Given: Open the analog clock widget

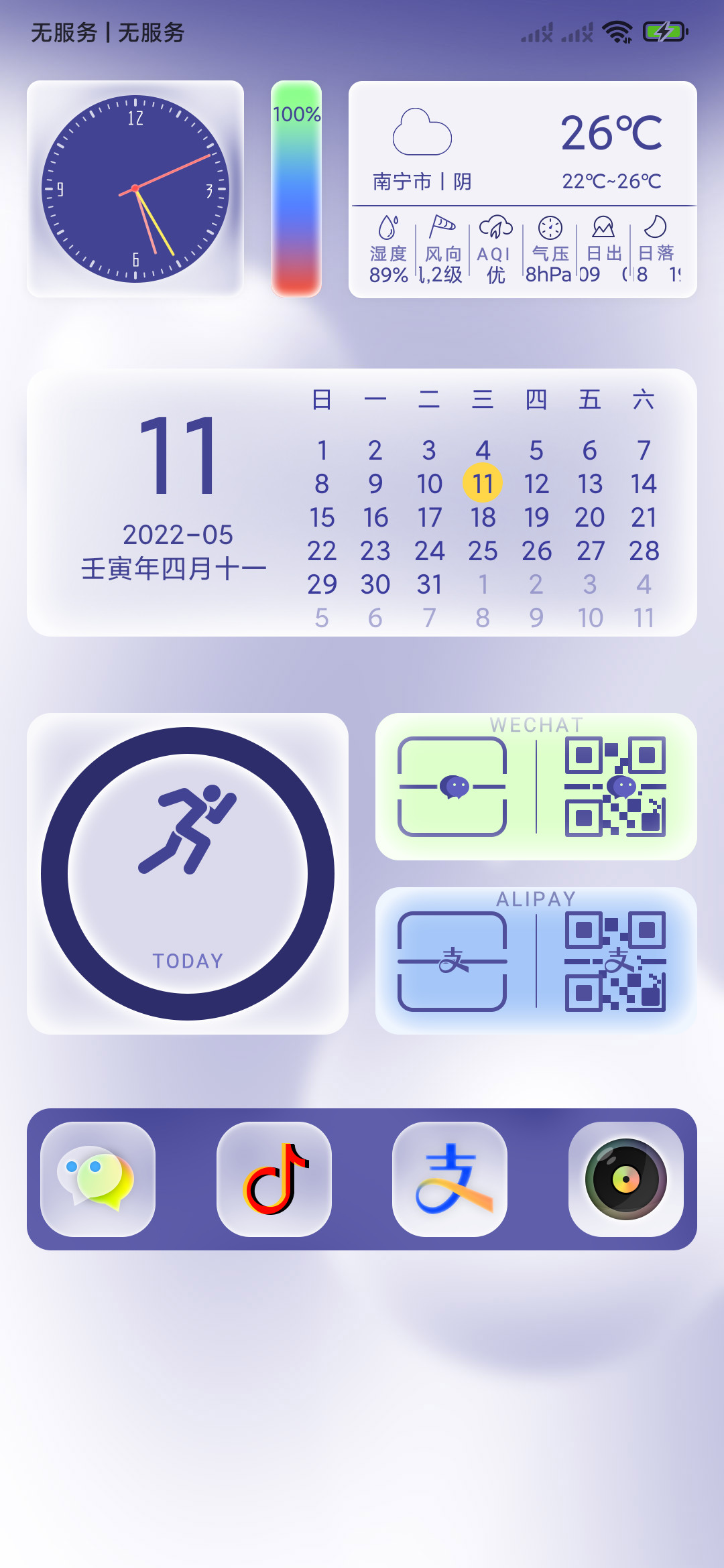Looking at the screenshot, I should tap(135, 189).
